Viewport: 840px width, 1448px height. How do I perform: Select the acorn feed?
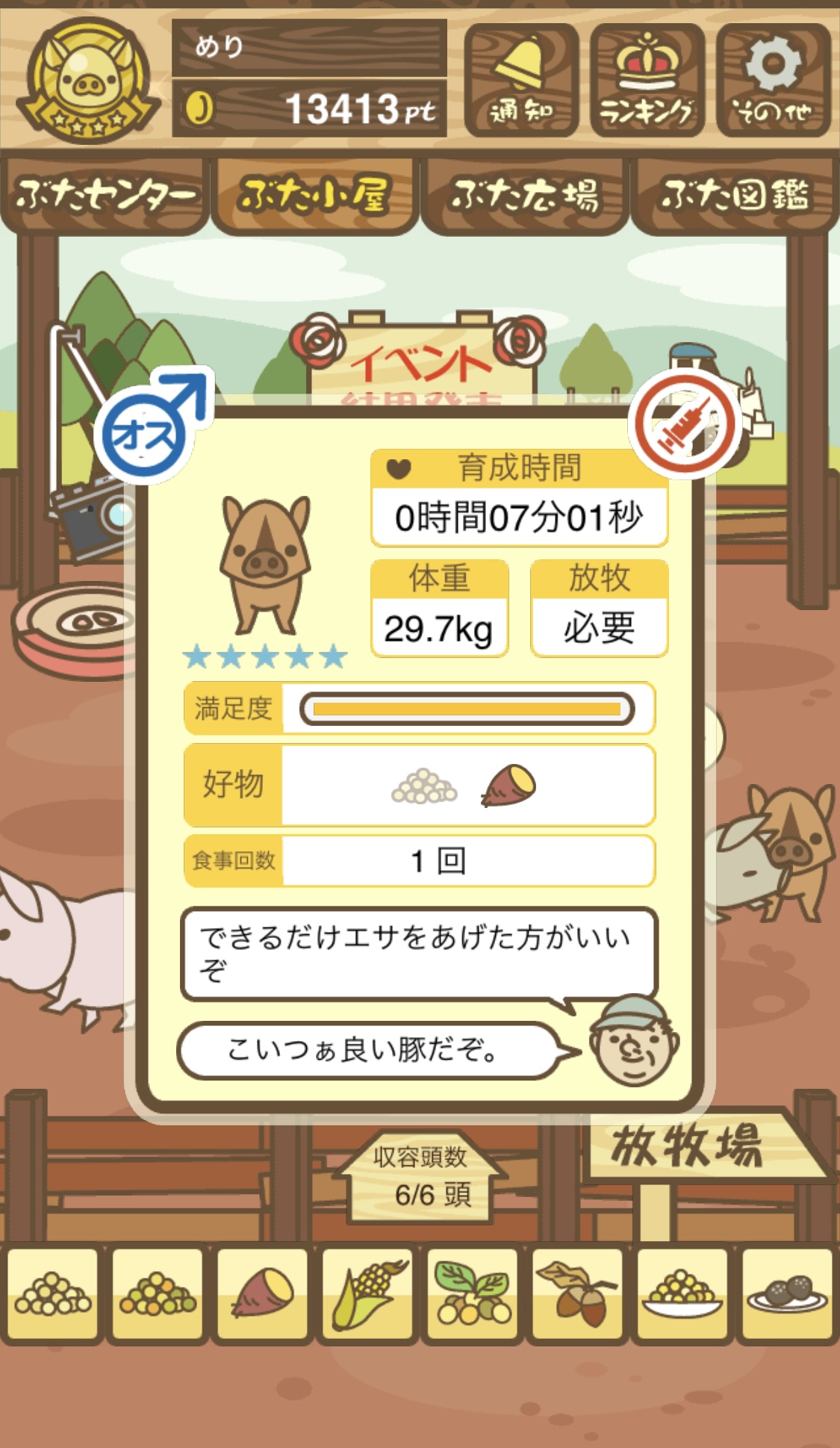(x=578, y=1295)
